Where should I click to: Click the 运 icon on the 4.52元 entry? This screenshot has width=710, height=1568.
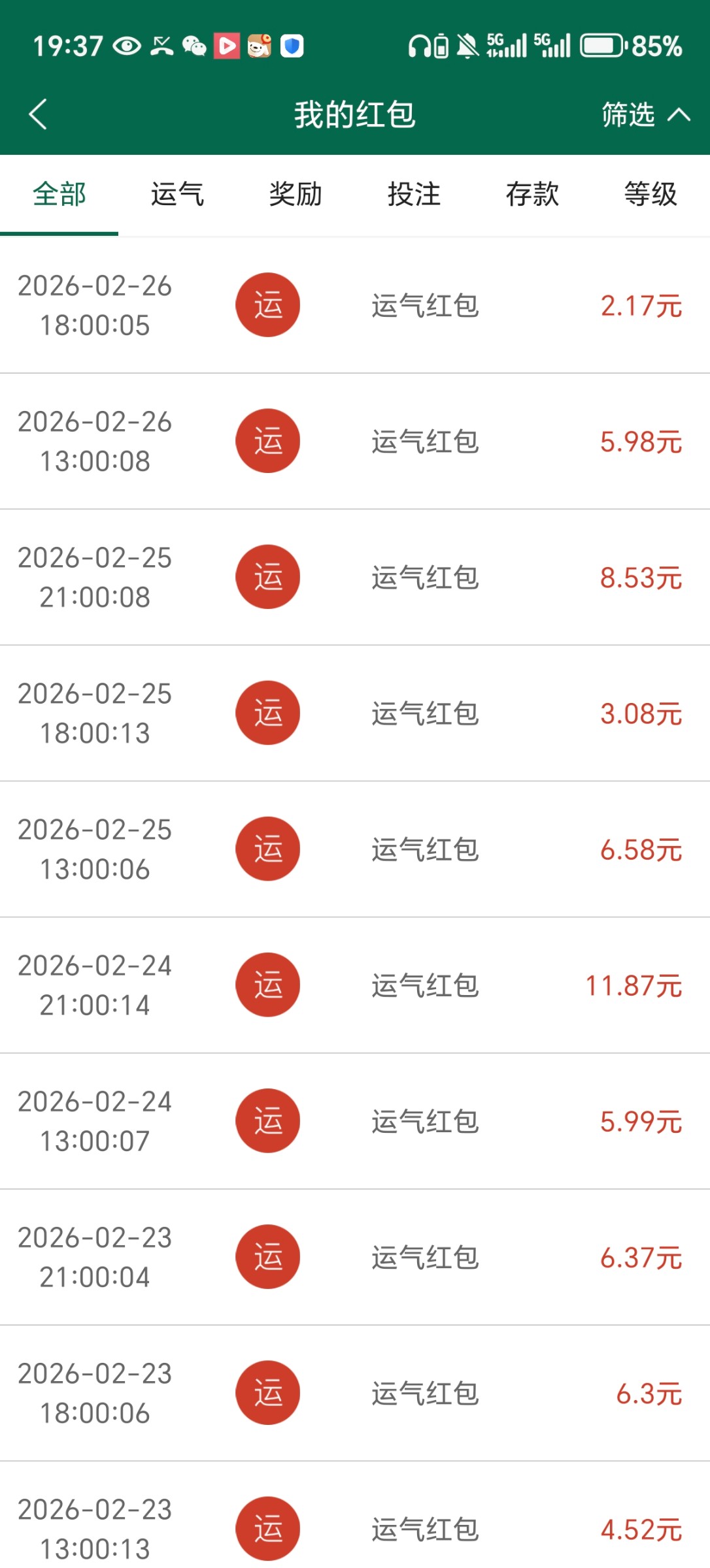click(x=267, y=1529)
